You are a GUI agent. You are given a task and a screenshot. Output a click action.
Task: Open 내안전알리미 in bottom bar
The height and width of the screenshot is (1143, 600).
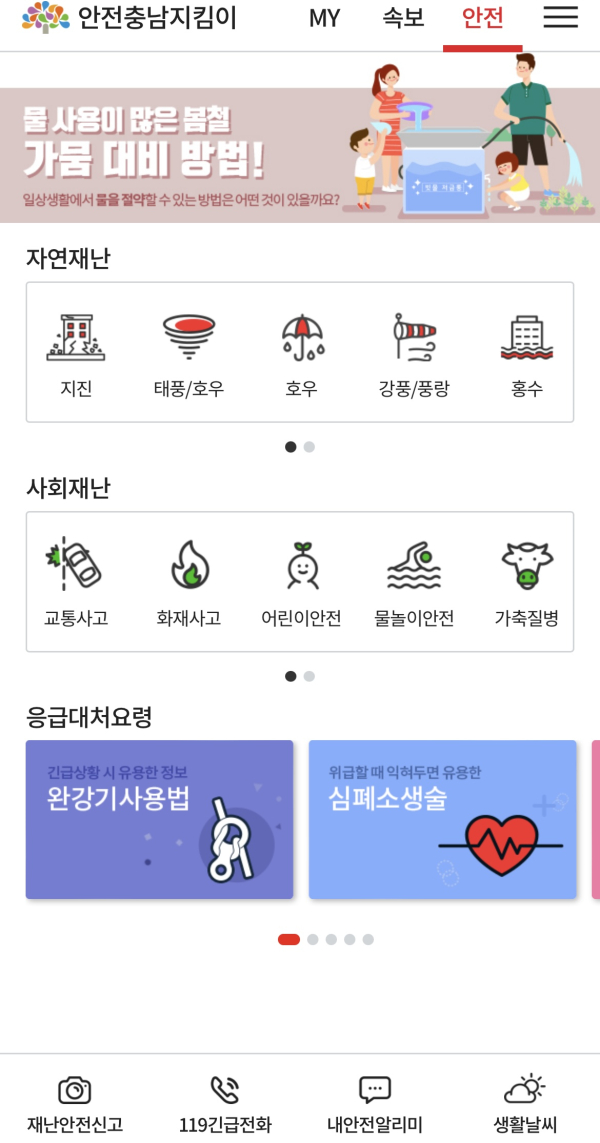pyautogui.click(x=375, y=1102)
